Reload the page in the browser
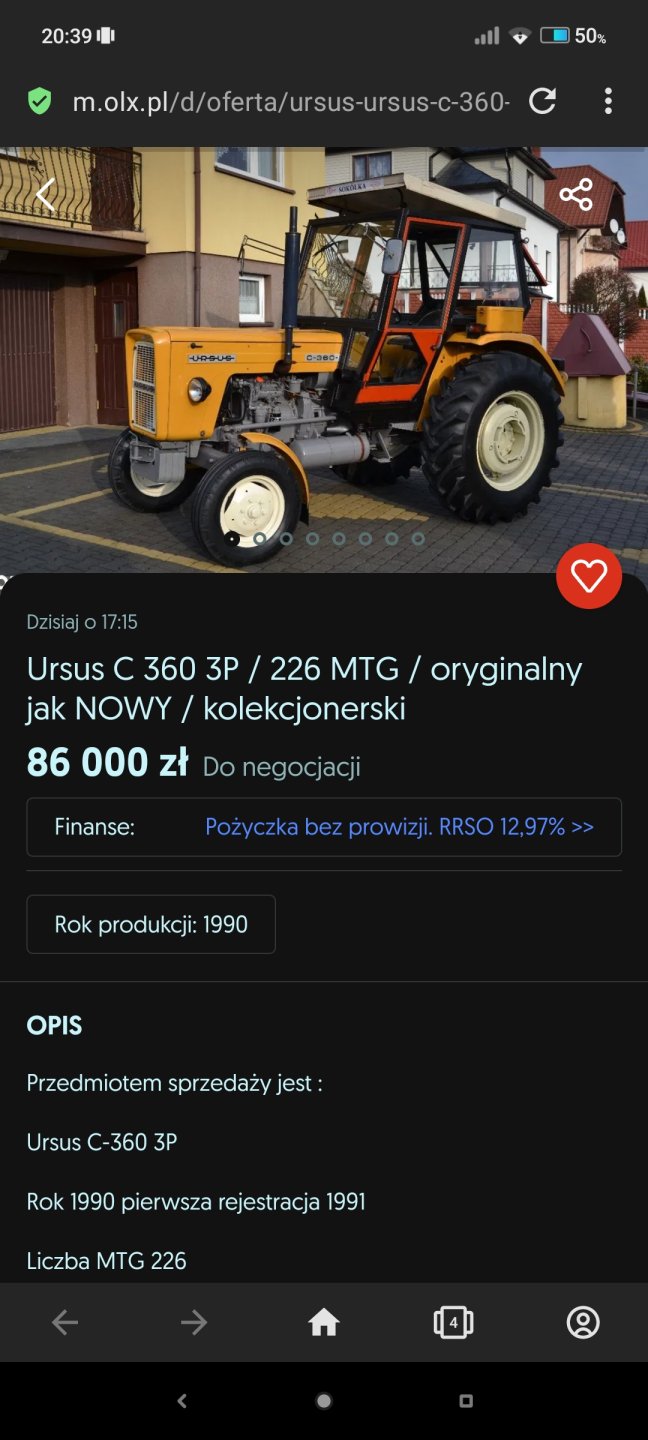Screen dimensions: 648x1440 (x=542, y=101)
